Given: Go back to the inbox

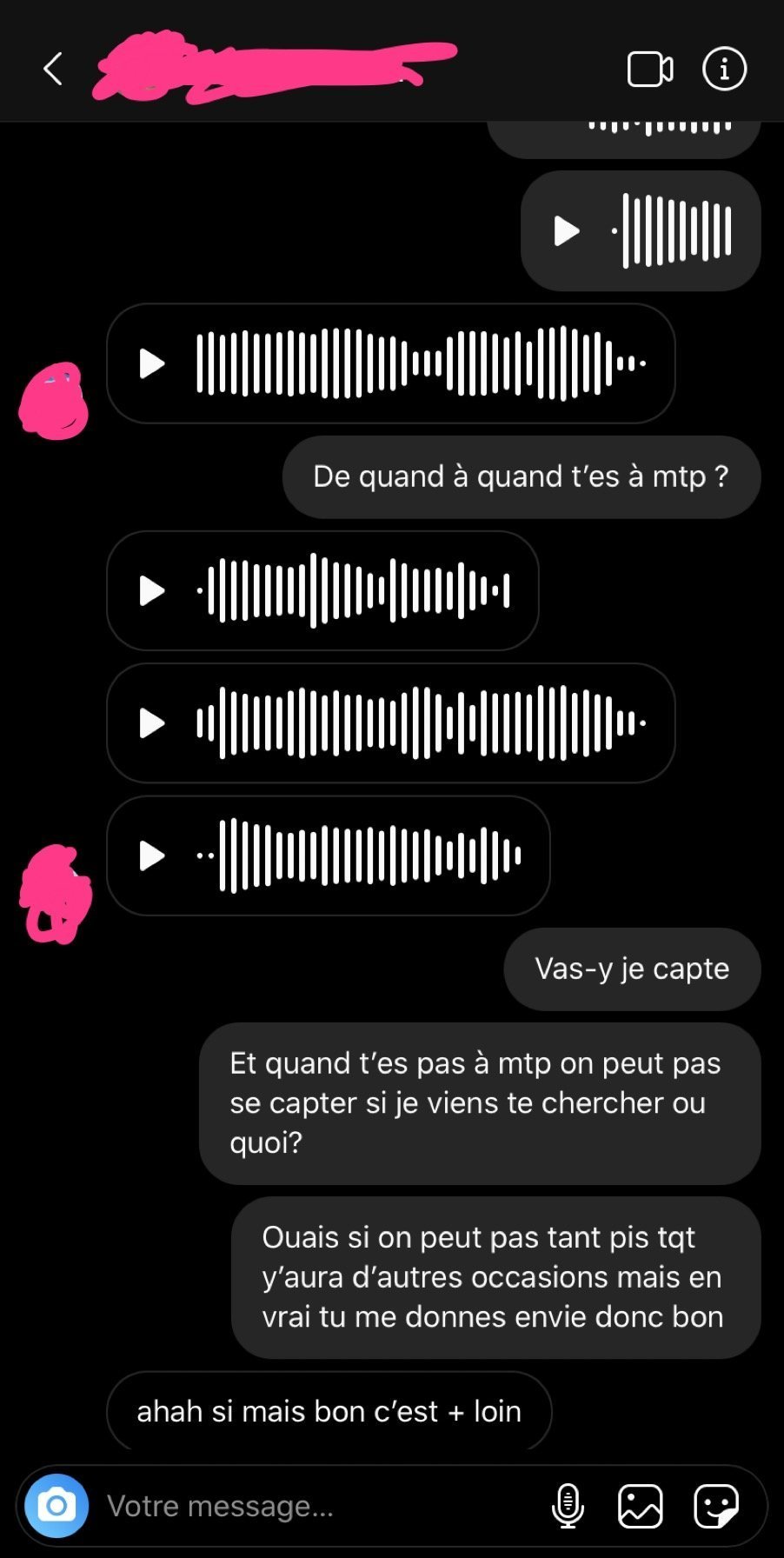Looking at the screenshot, I should (x=53, y=69).
